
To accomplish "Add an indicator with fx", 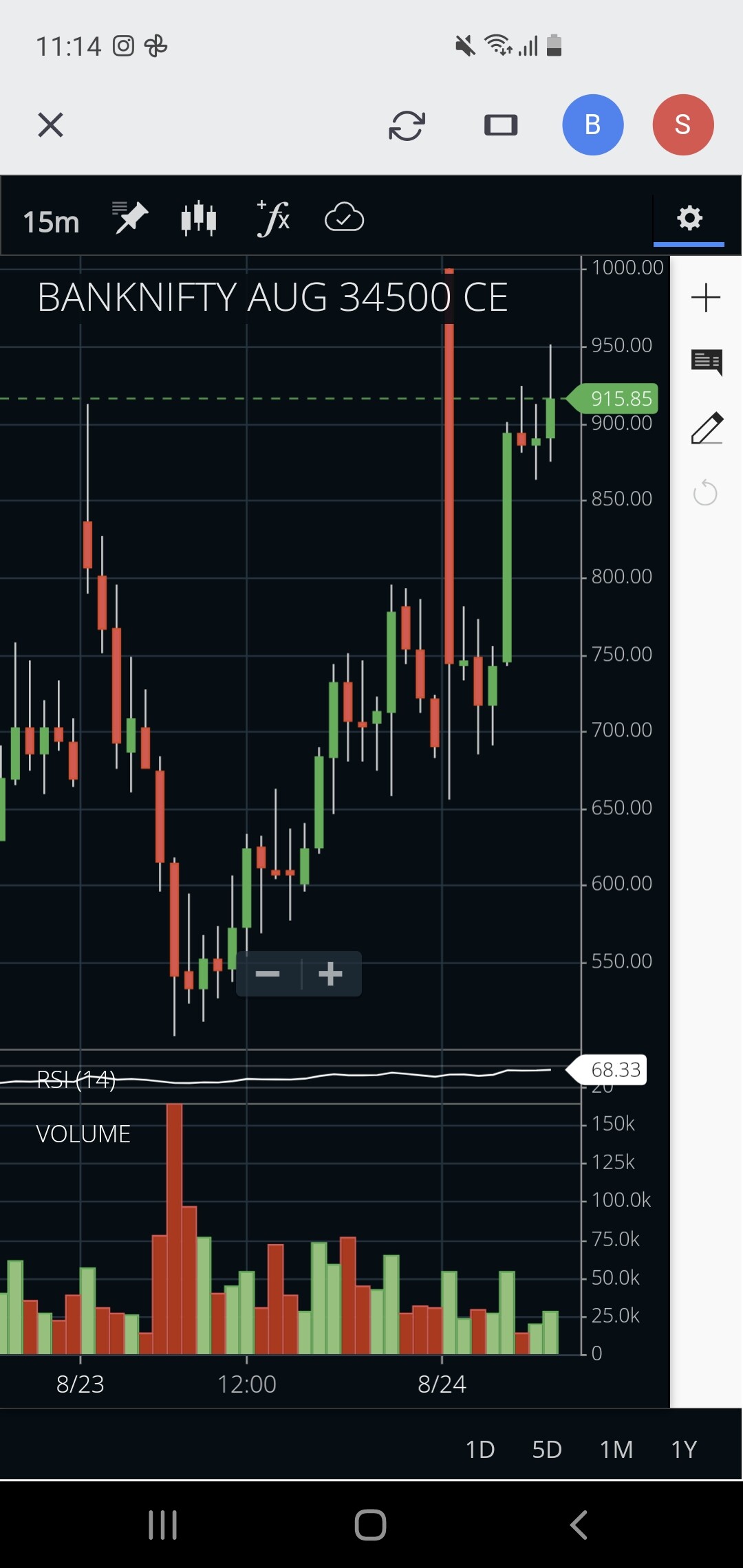I will (273, 219).
